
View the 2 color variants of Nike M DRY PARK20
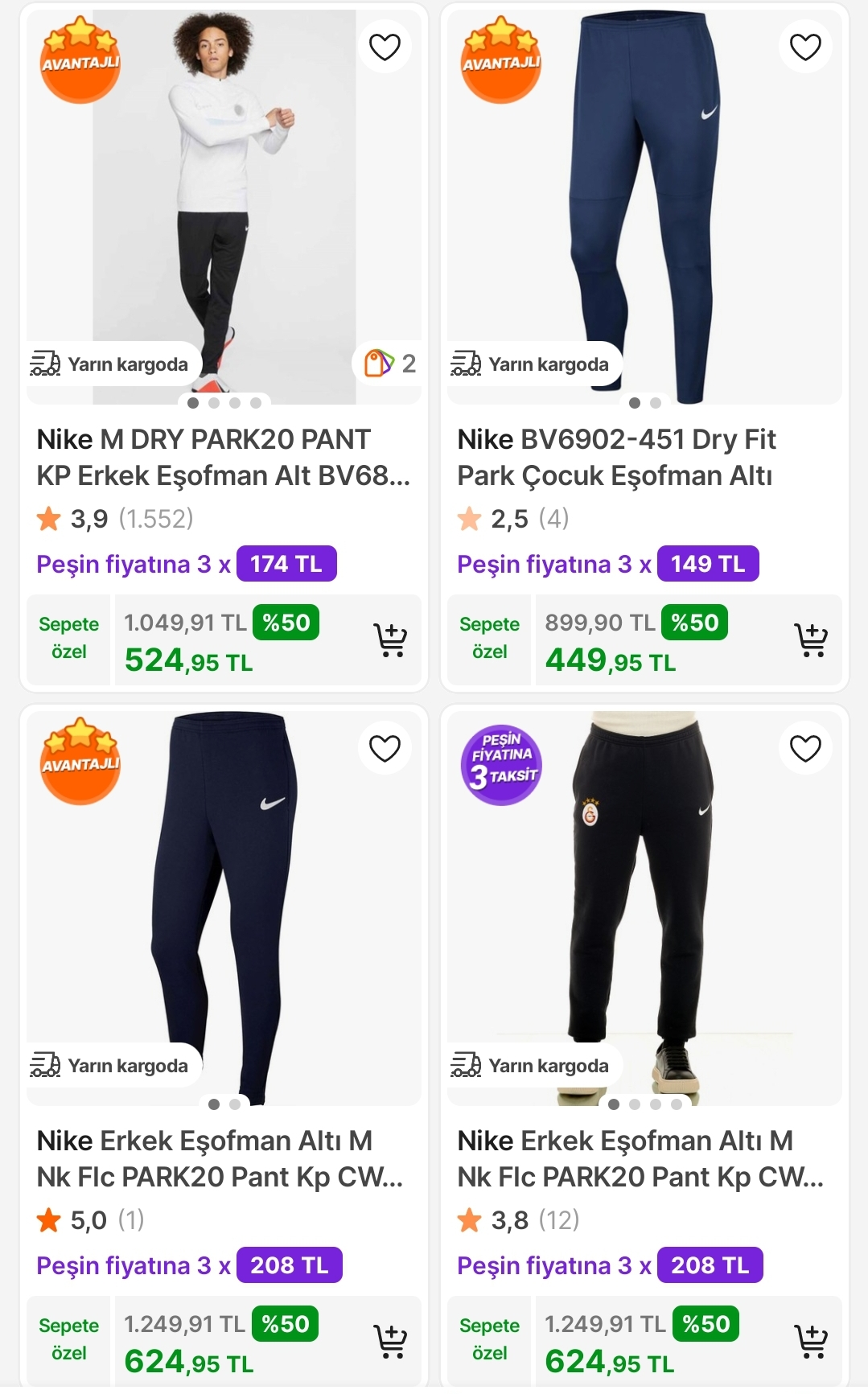[x=390, y=364]
